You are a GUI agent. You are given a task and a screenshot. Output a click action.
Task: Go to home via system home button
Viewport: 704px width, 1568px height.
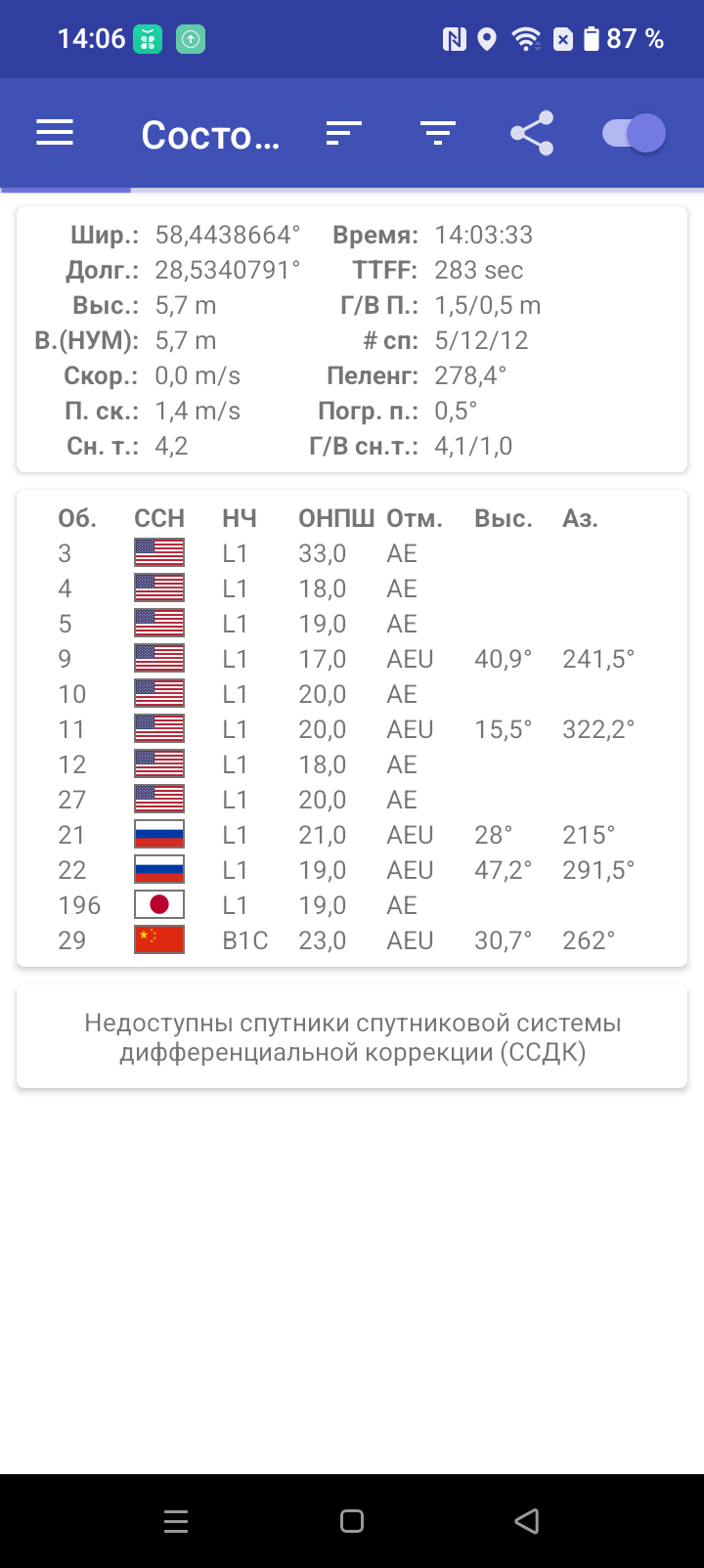pos(352,1520)
